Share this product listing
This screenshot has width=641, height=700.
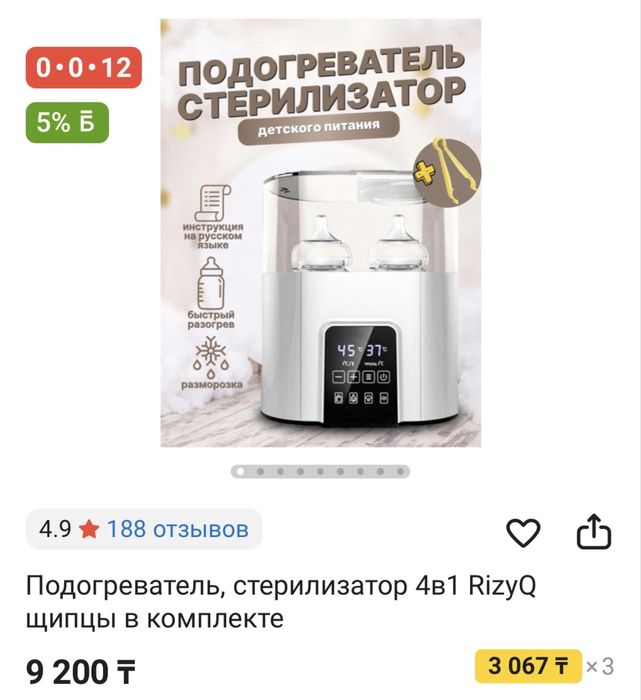[593, 531]
